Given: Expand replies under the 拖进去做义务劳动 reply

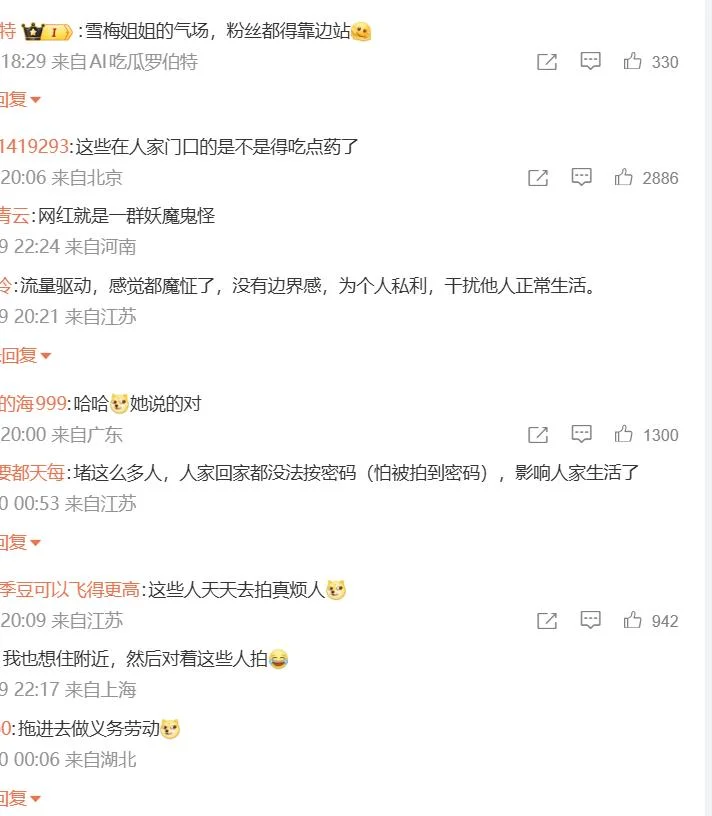Looking at the screenshot, I should point(20,798).
